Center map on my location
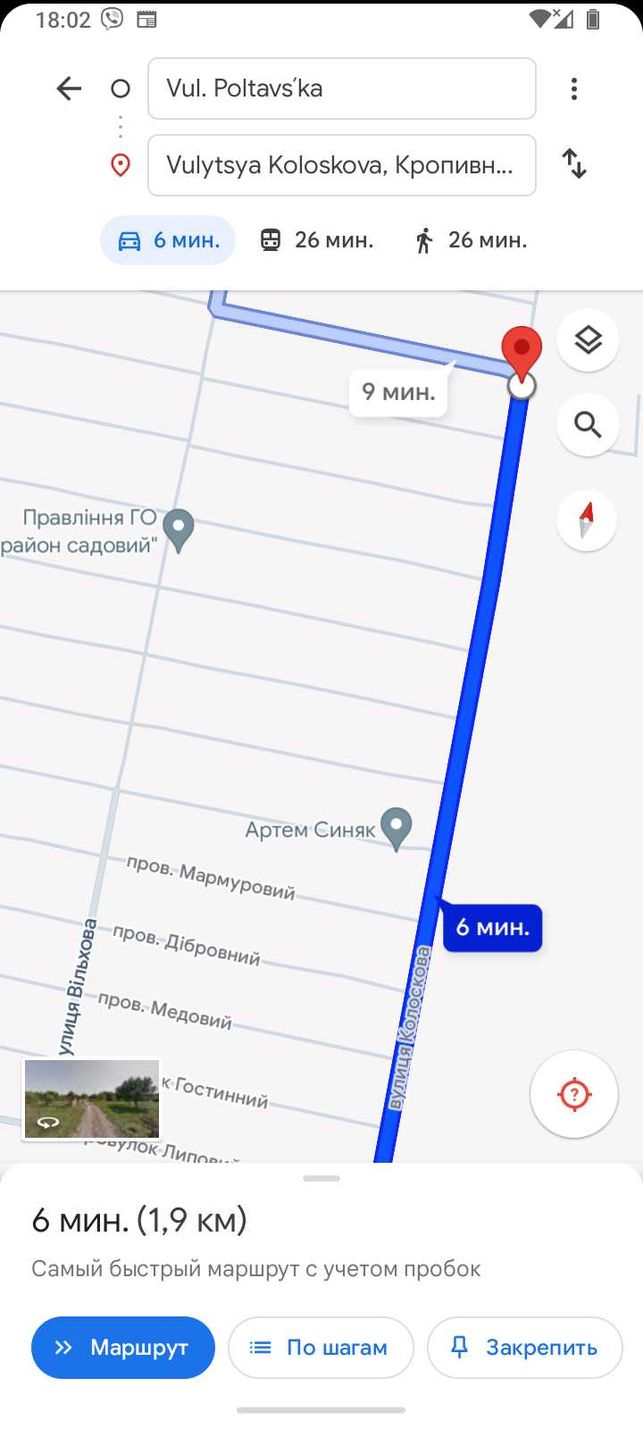Viewport: 643px width, 1429px height. (574, 1094)
